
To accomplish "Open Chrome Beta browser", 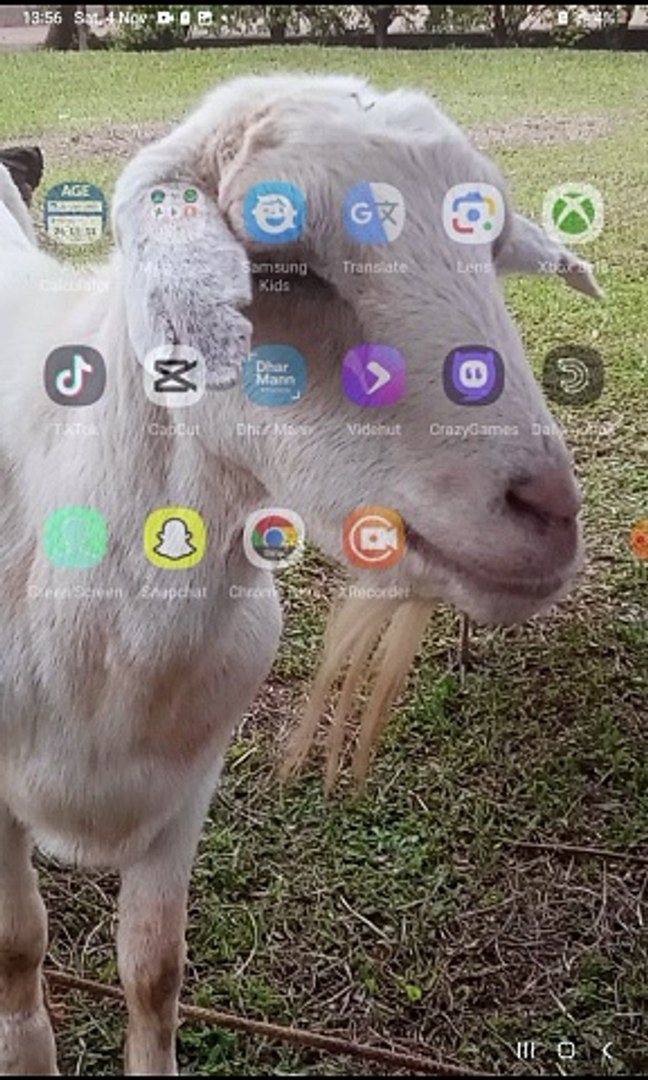I will coord(275,538).
